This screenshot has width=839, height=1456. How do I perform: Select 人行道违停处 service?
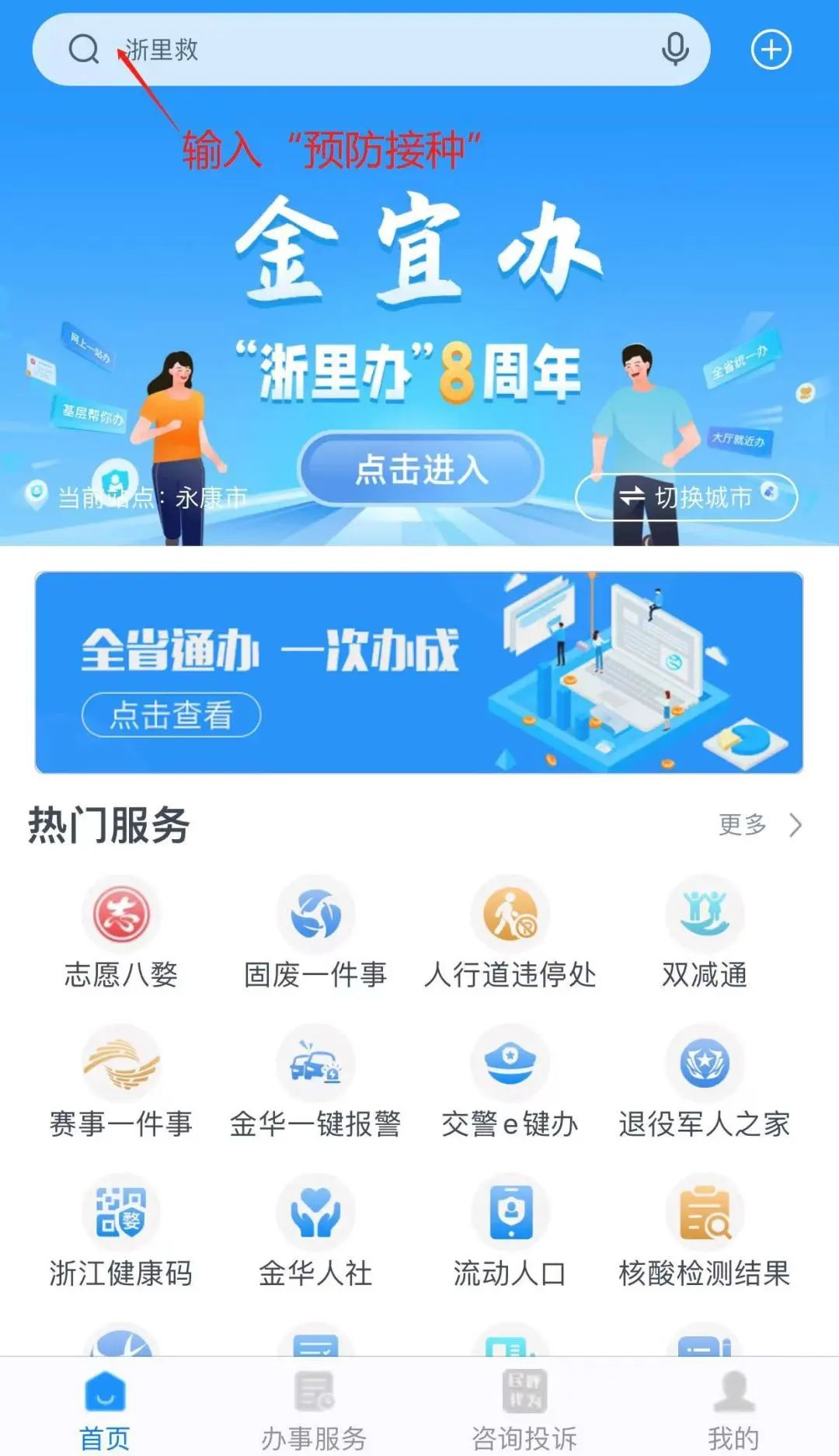(x=510, y=934)
